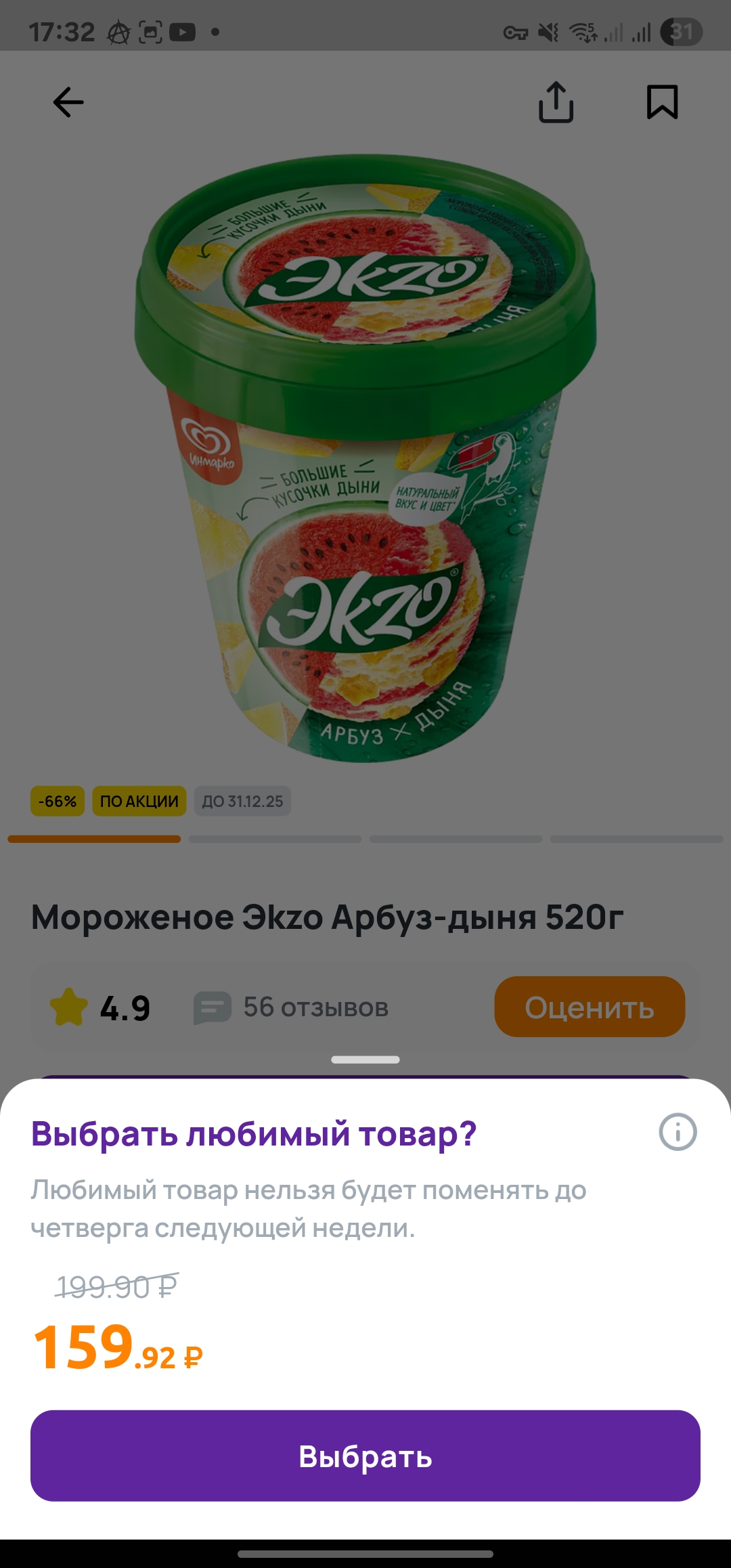Select the -66% discount badge
The image size is (731, 1568).
pyautogui.click(x=58, y=801)
